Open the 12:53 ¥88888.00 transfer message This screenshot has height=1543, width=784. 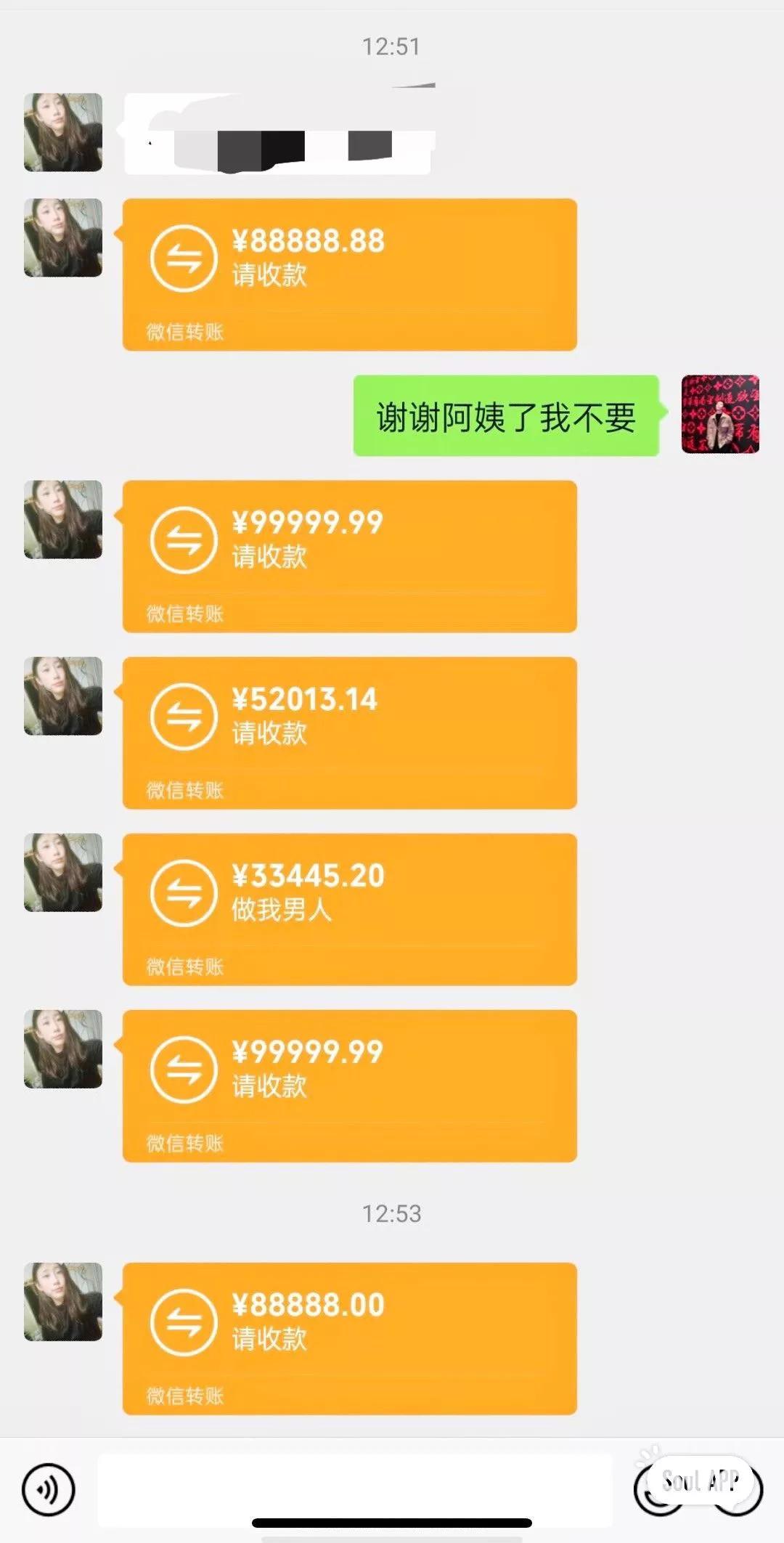click(348, 1338)
